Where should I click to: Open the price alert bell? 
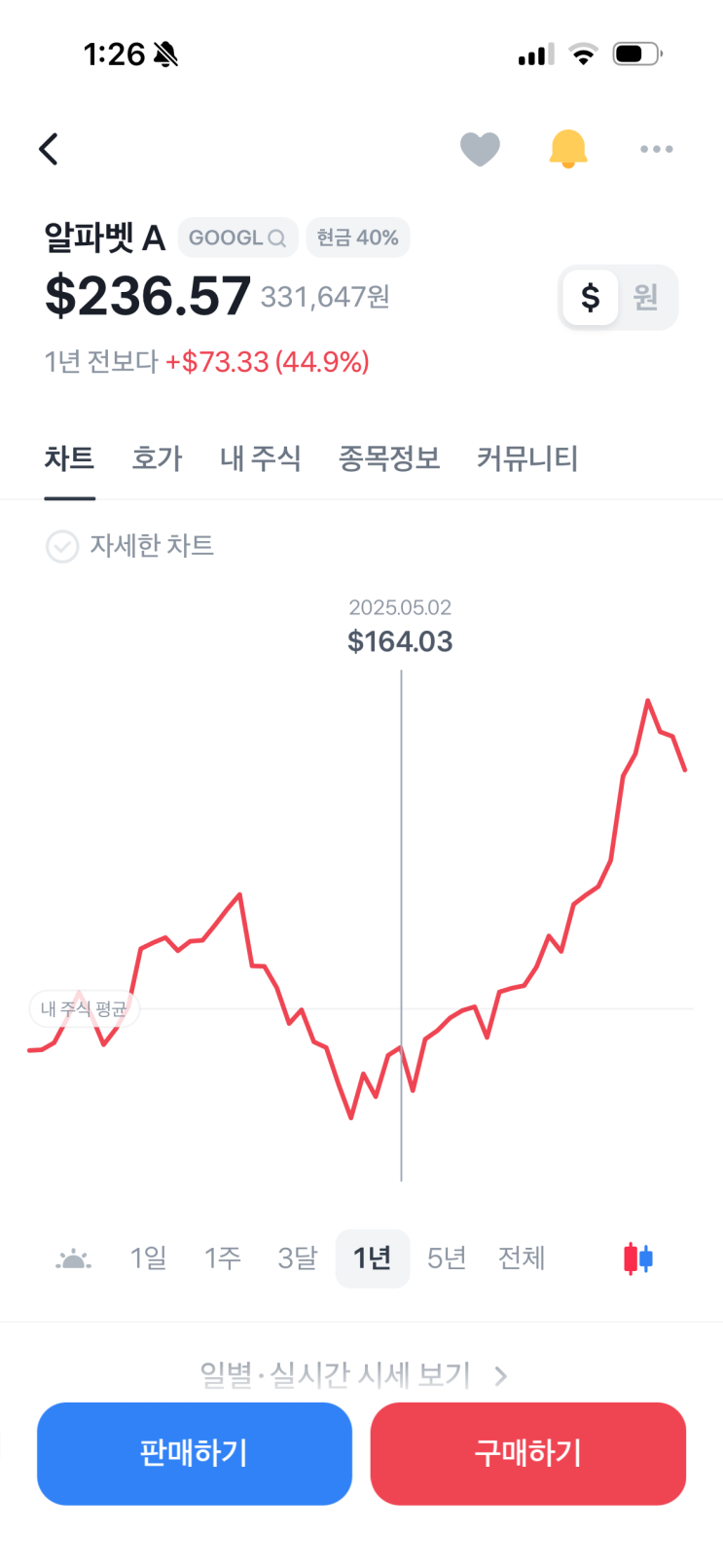(x=568, y=149)
